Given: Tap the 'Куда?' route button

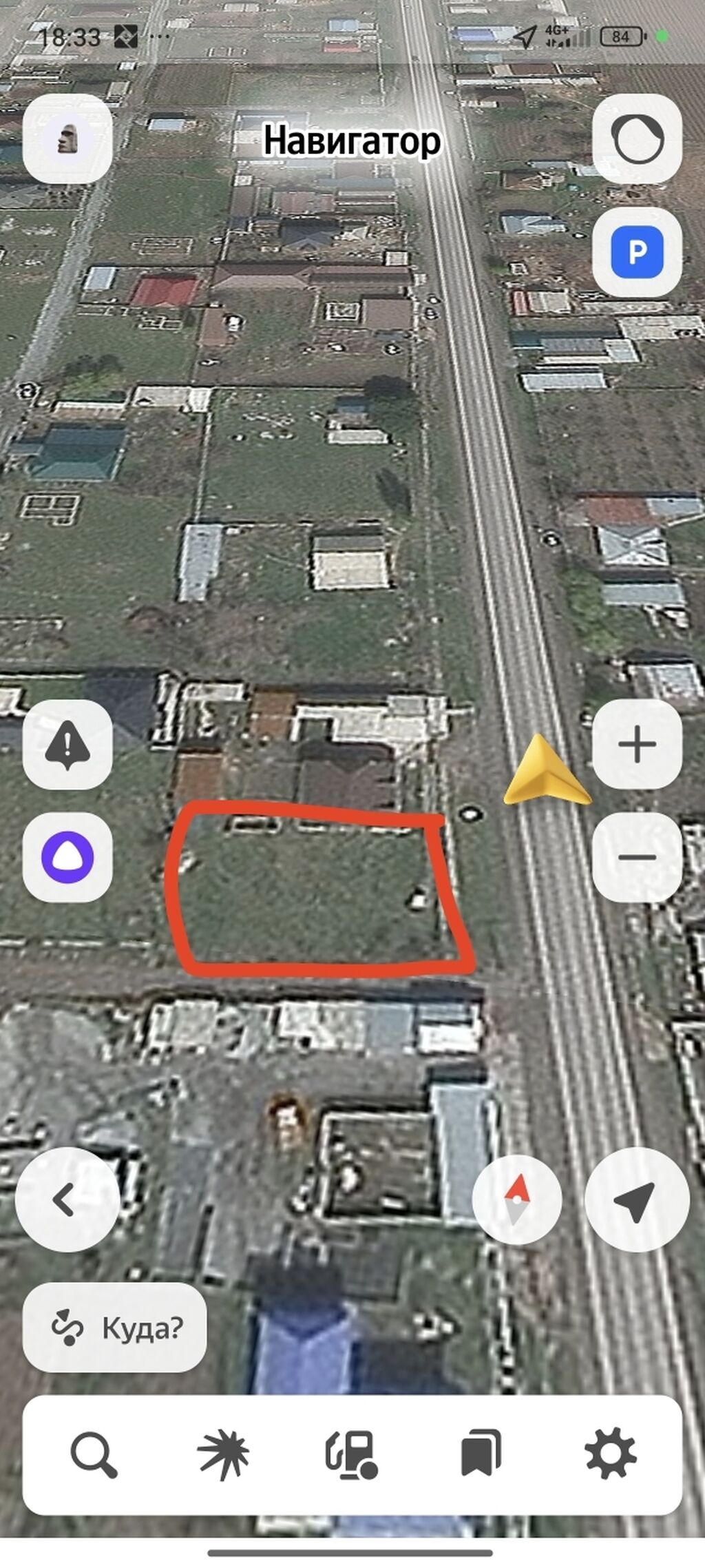Looking at the screenshot, I should click(115, 1327).
